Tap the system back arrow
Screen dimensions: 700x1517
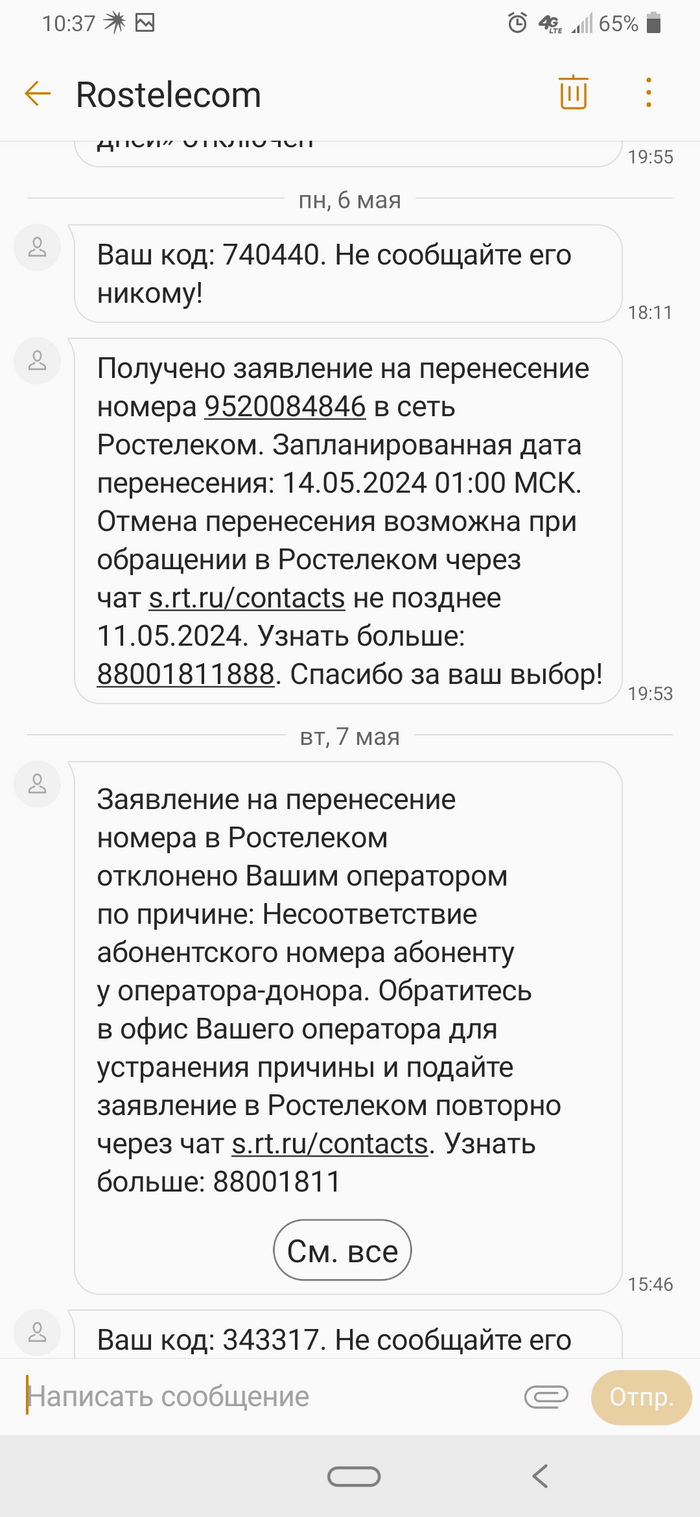point(540,1476)
